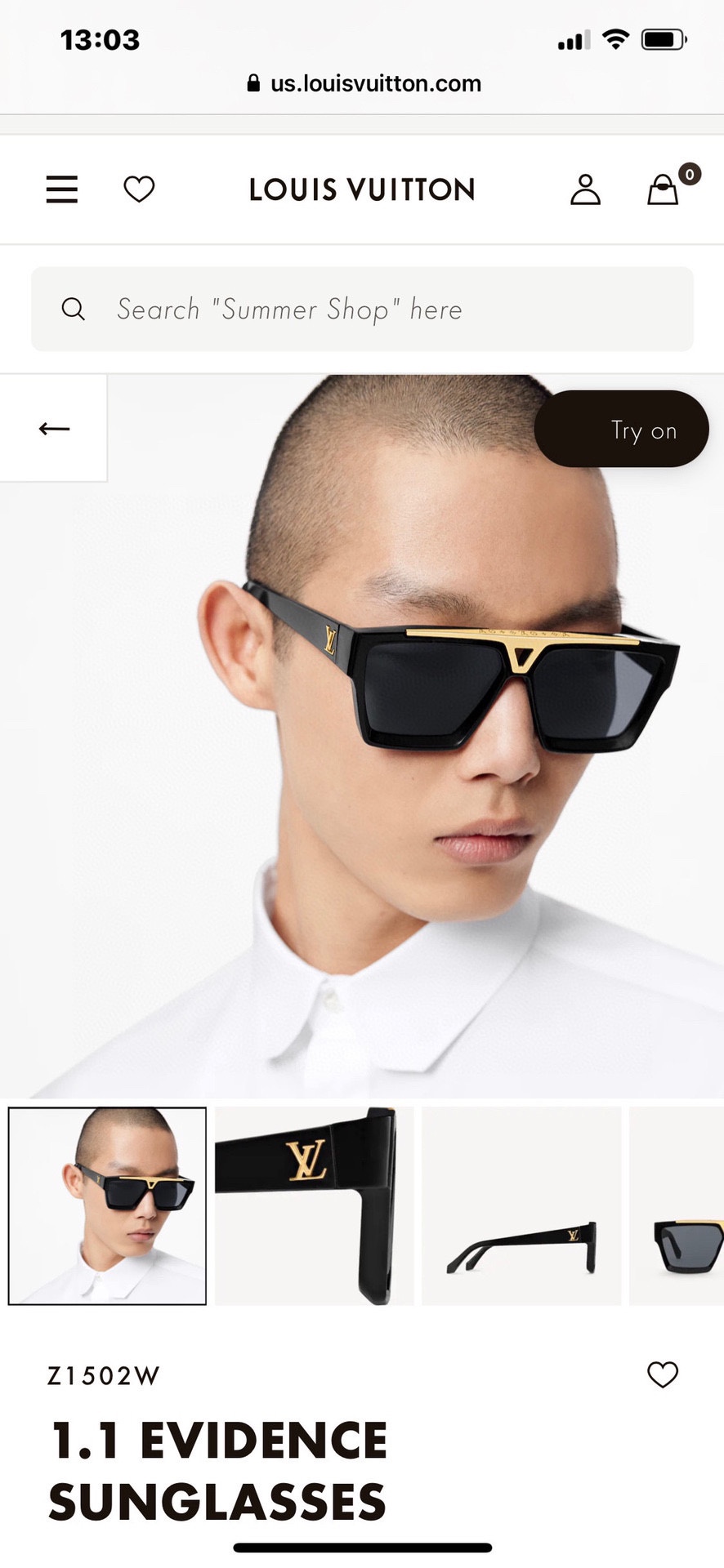Start the virtual Try on
Image resolution: width=724 pixels, height=1568 pixels.
click(622, 430)
